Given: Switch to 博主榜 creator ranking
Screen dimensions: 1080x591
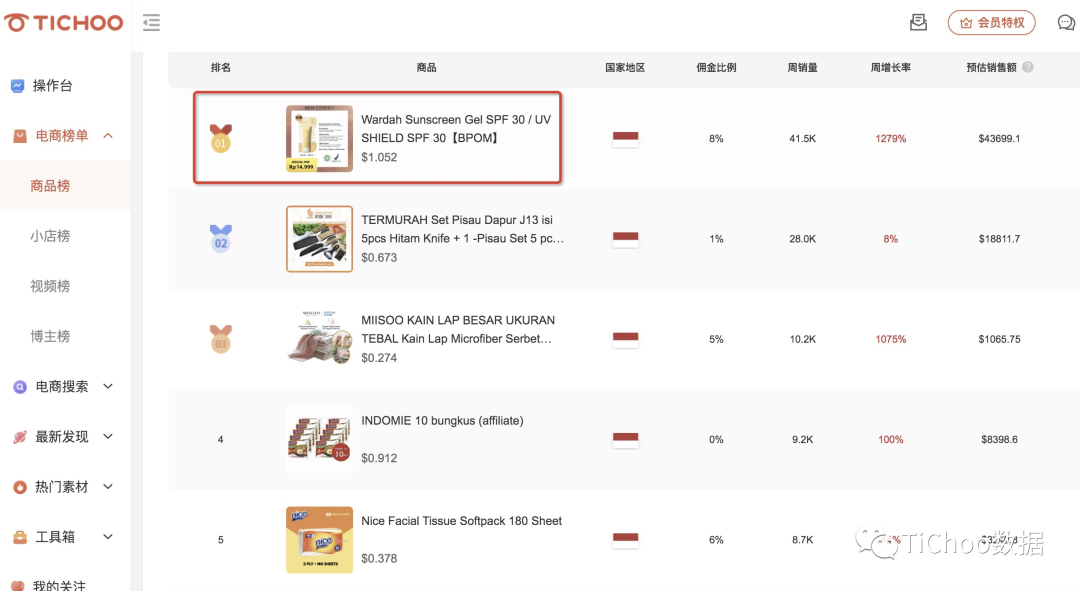Looking at the screenshot, I should [50, 336].
